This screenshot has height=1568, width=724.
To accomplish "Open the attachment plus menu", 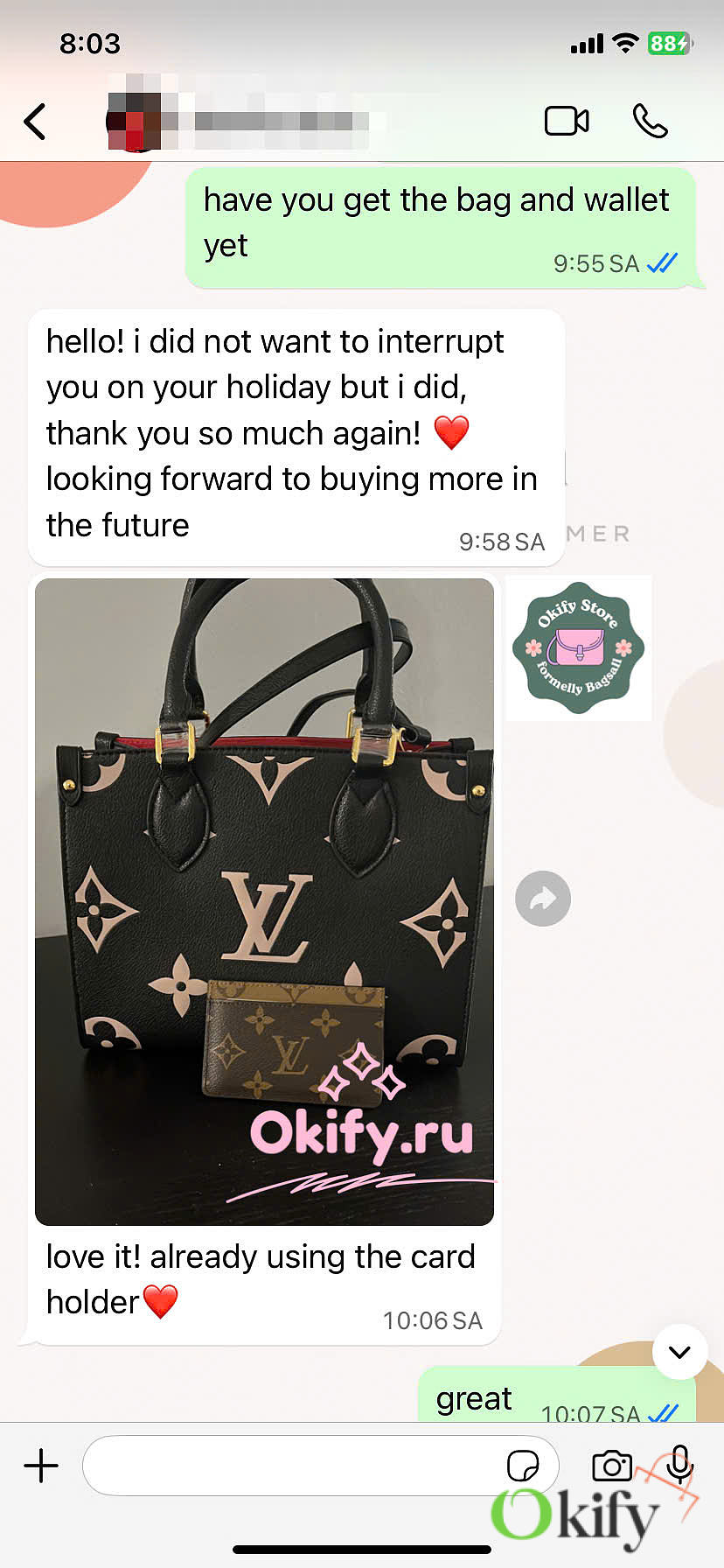I will 41,1465.
